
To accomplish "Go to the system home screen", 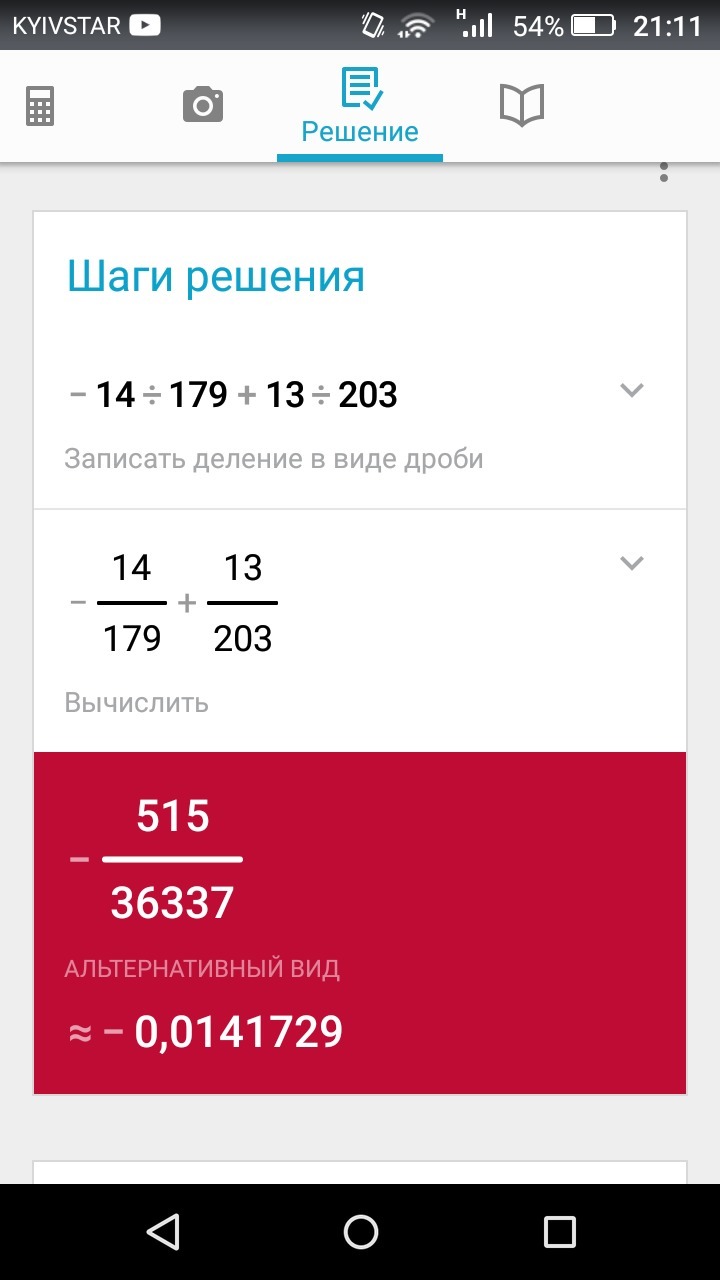I will 360,1231.
